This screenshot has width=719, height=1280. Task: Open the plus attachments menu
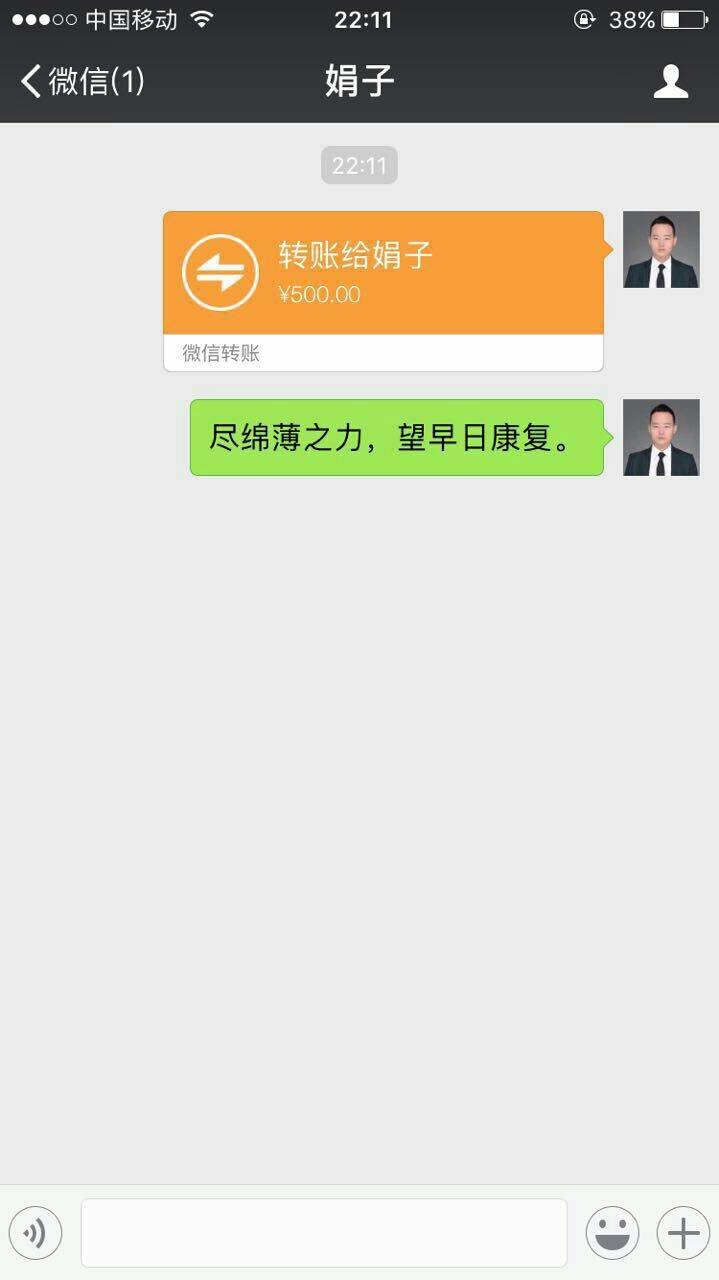click(x=683, y=1233)
